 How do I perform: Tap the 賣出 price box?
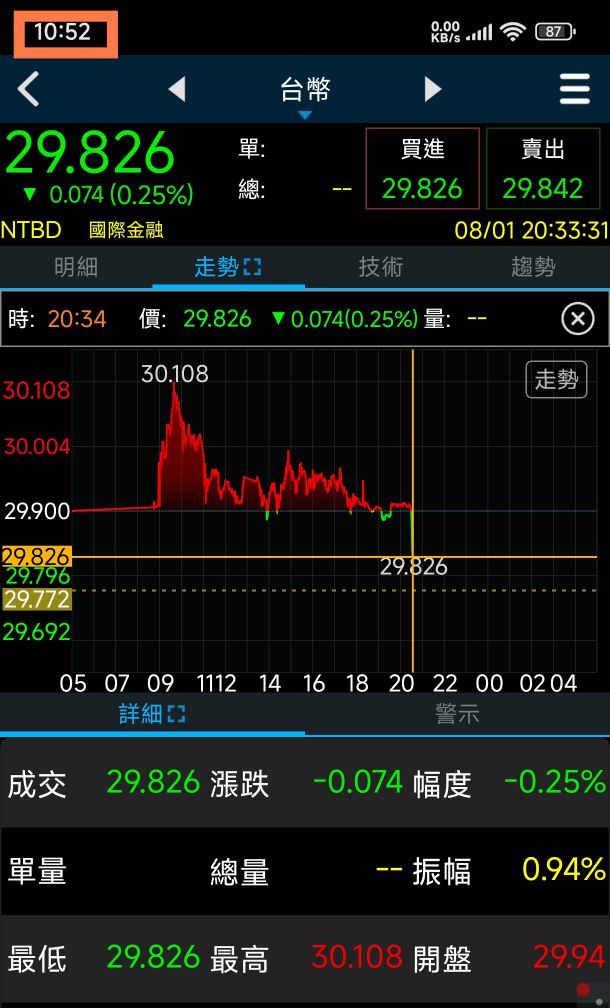(543, 169)
